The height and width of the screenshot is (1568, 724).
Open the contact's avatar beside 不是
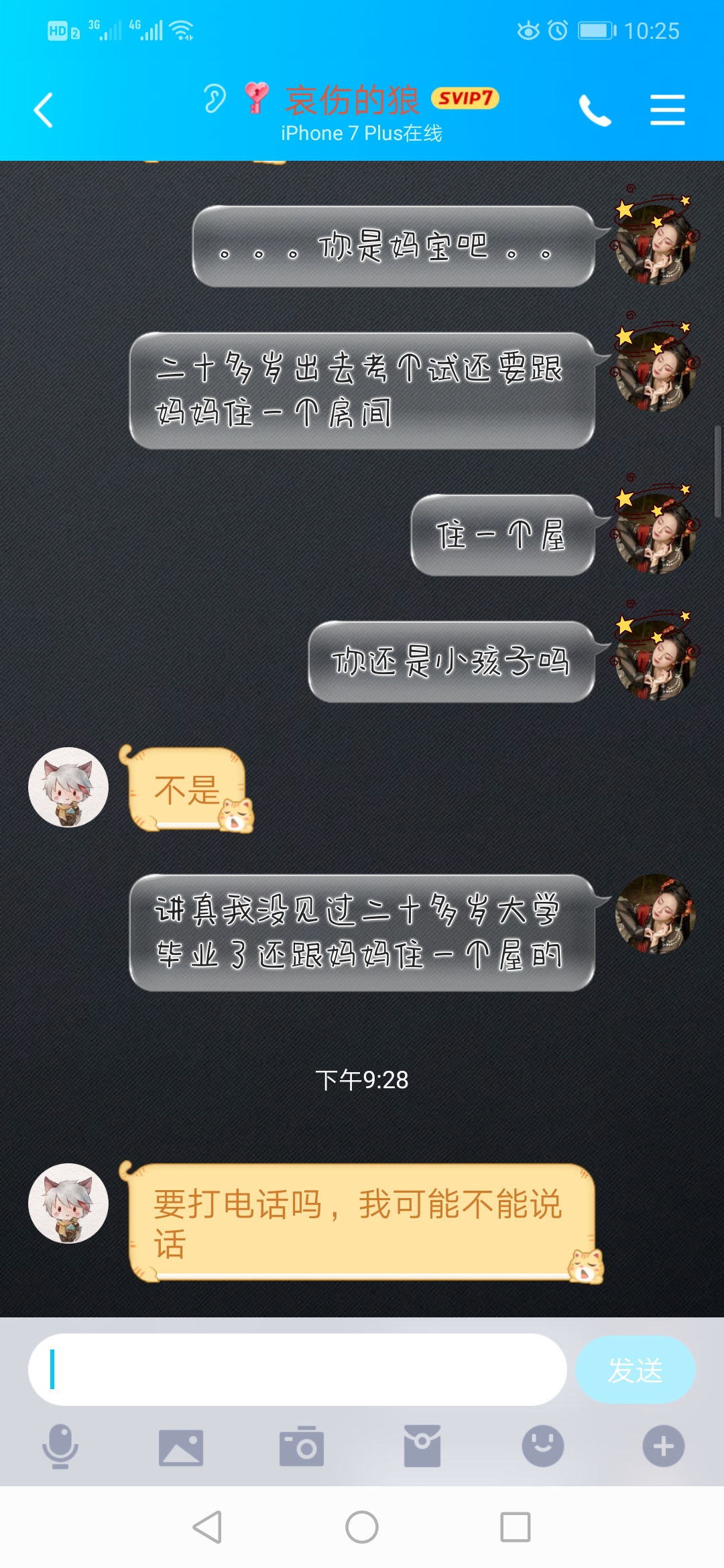tap(68, 787)
